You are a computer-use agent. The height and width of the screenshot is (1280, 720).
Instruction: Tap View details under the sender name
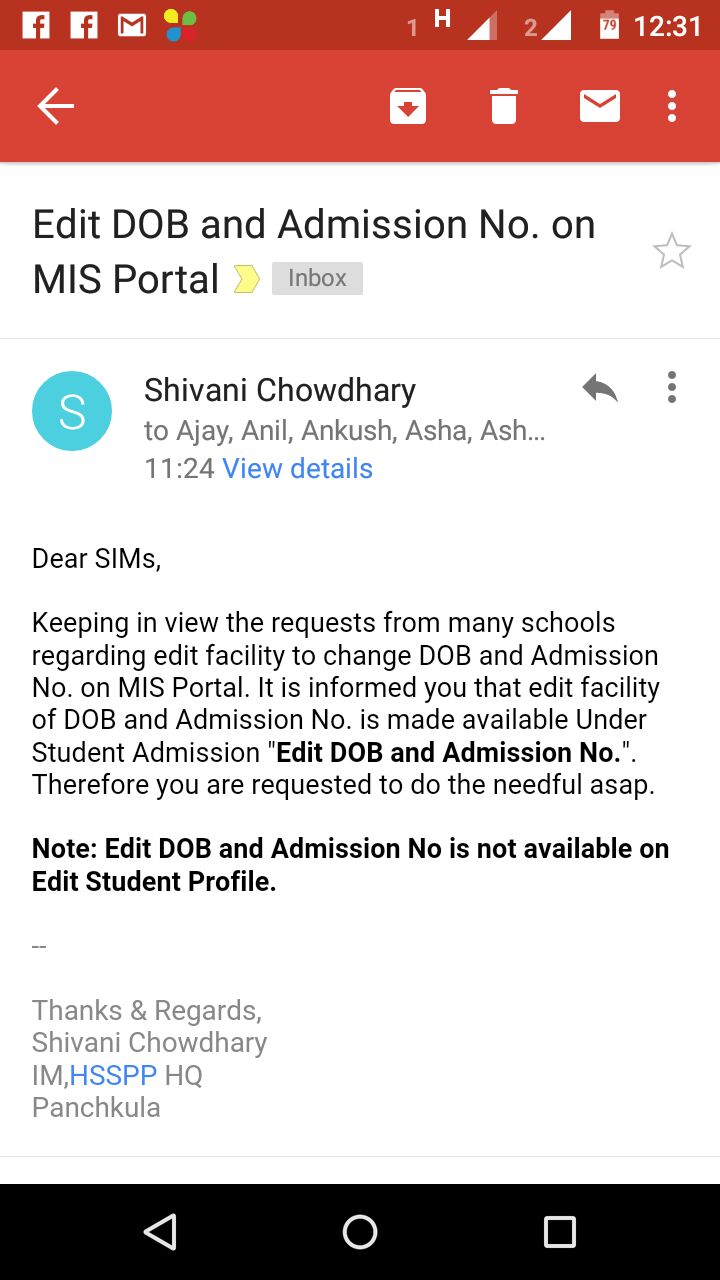tap(297, 467)
